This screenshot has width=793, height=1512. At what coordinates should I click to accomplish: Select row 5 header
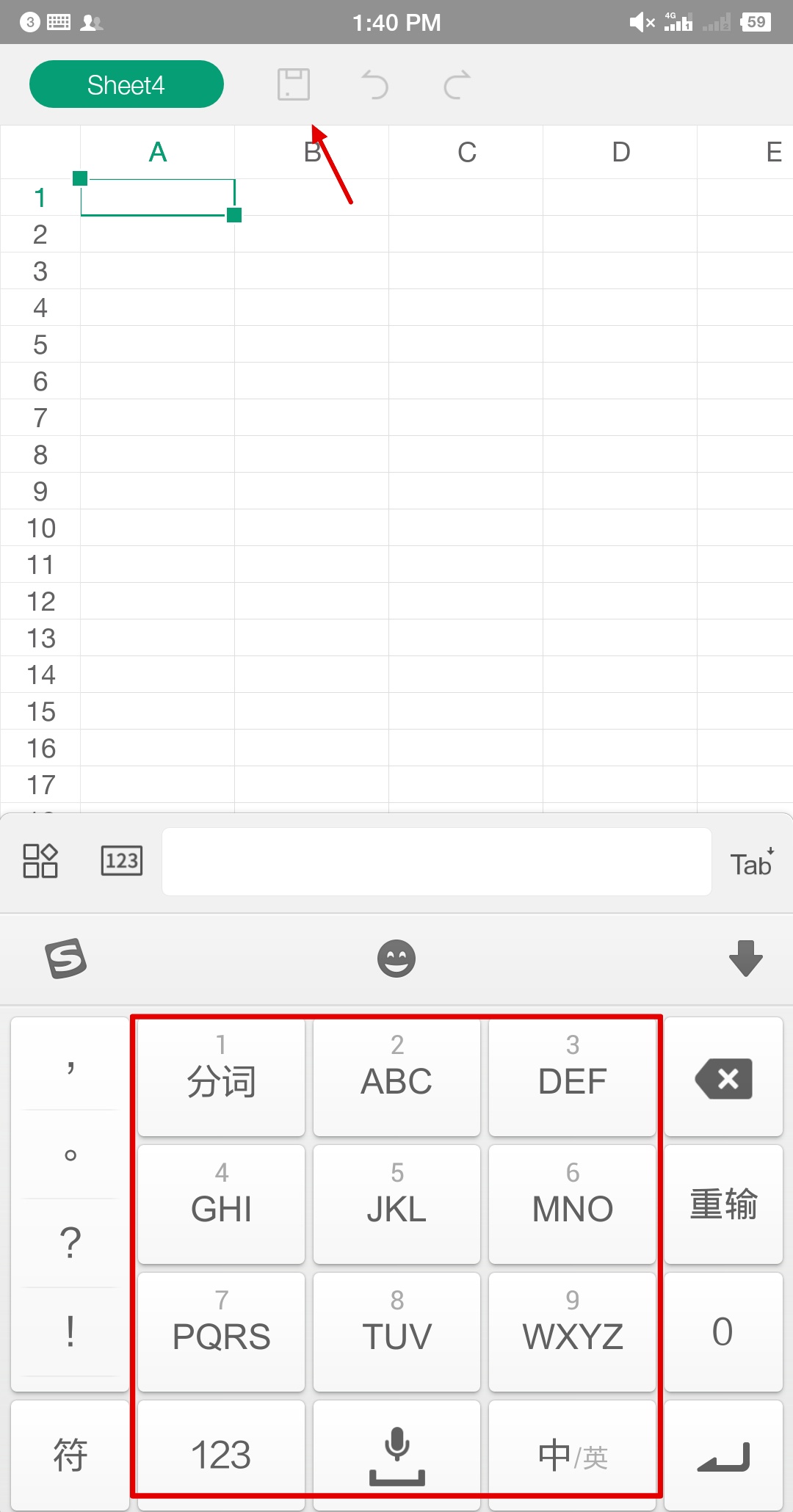pos(40,344)
